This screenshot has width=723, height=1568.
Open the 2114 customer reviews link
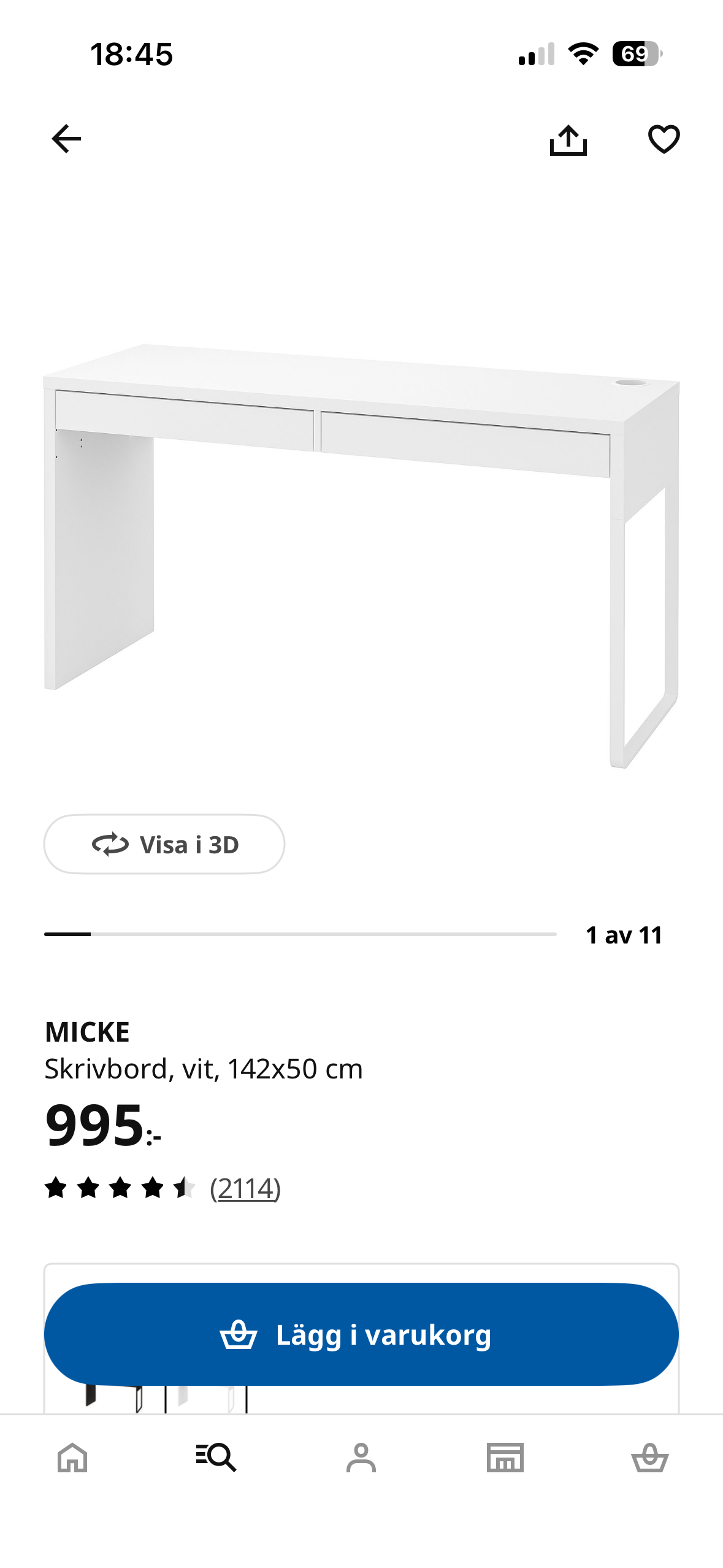245,1189
